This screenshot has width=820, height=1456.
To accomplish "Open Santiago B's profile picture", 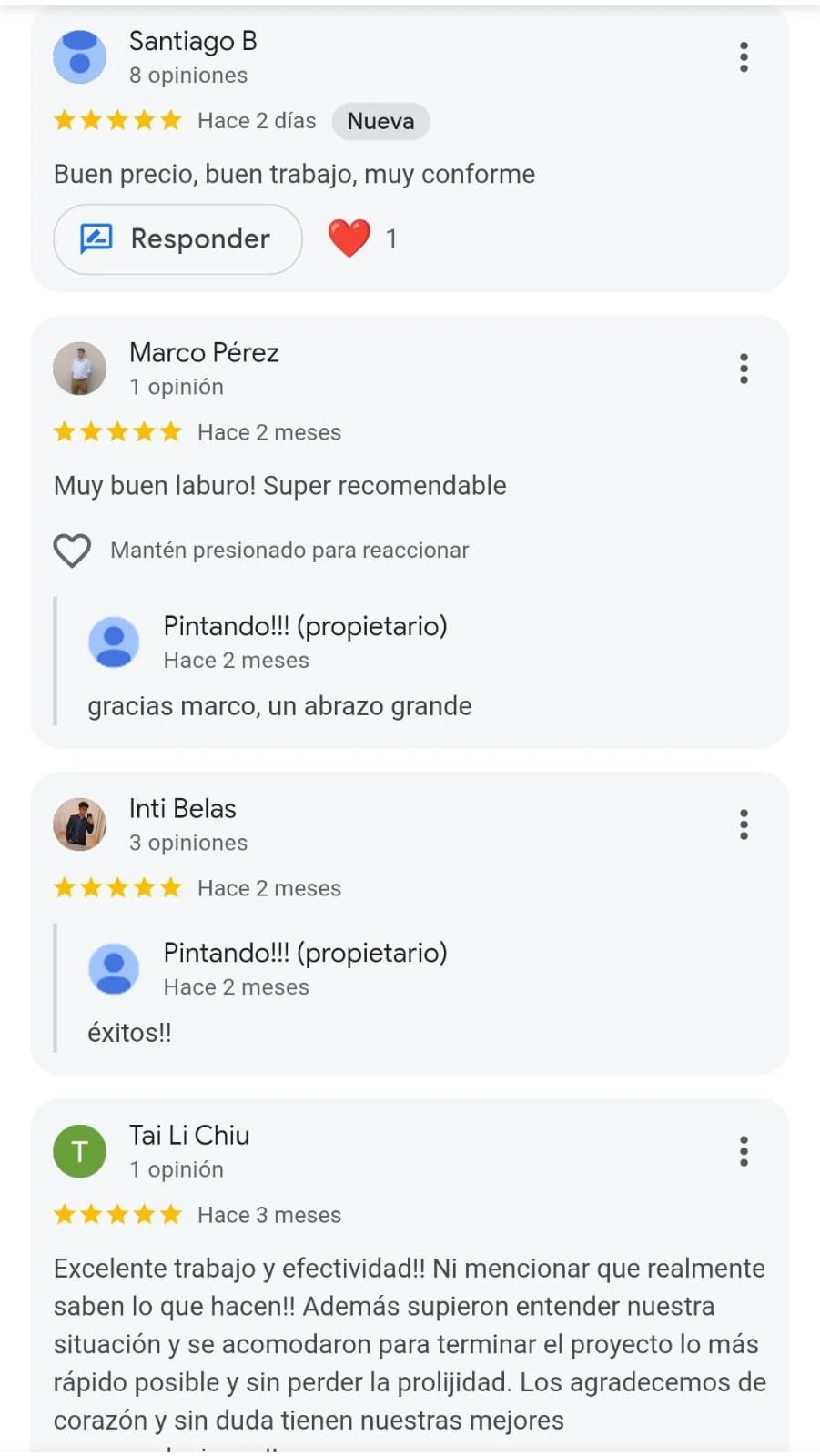I will tap(80, 56).
